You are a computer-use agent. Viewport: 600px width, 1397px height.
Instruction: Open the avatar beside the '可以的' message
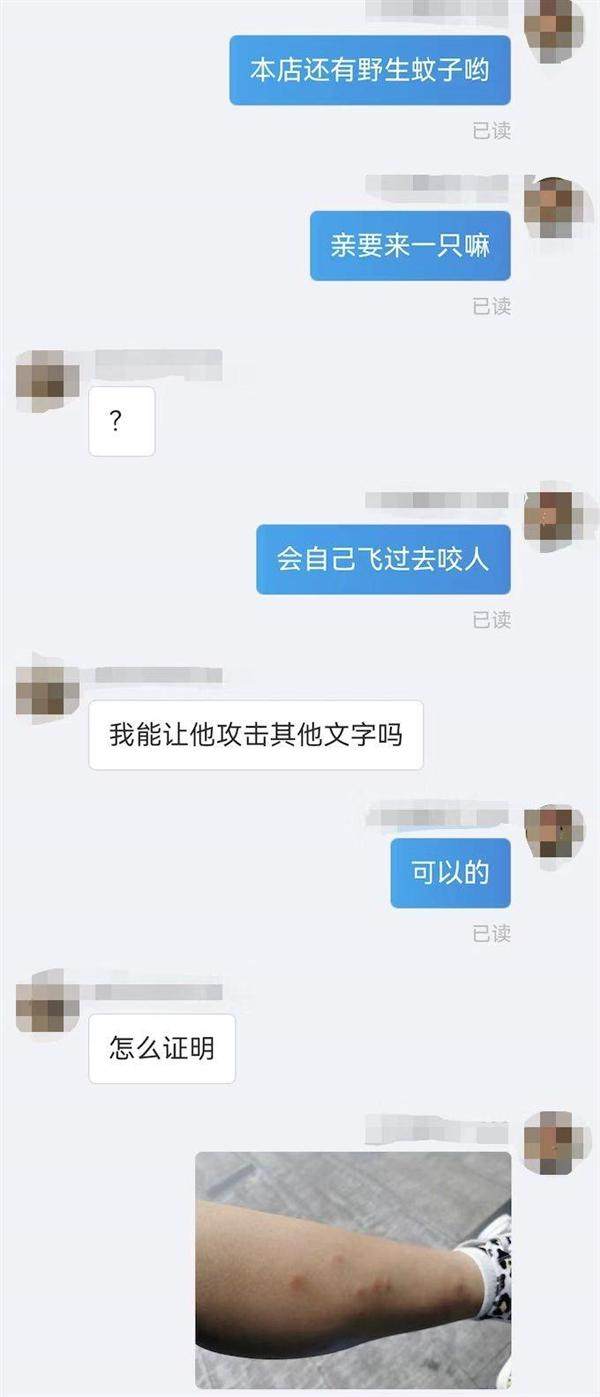[x=554, y=831]
